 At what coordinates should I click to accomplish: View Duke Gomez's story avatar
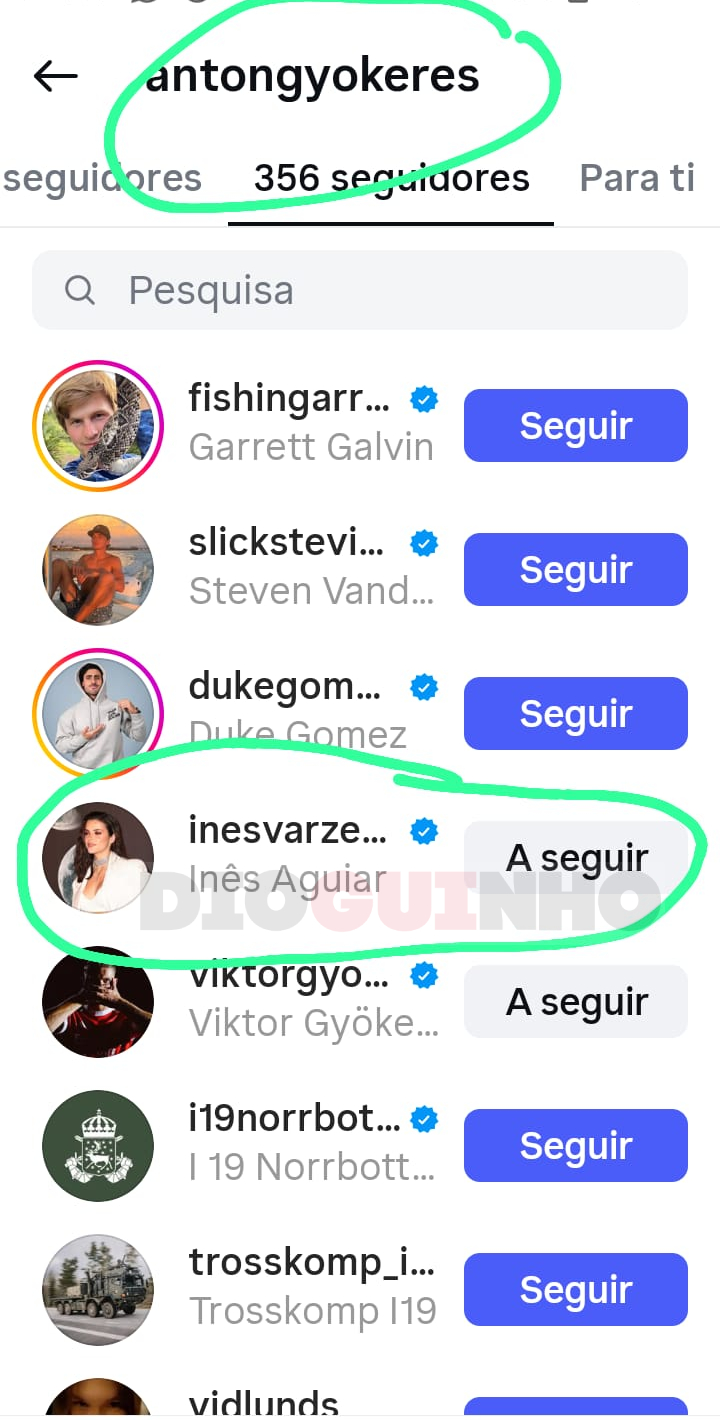click(x=98, y=714)
